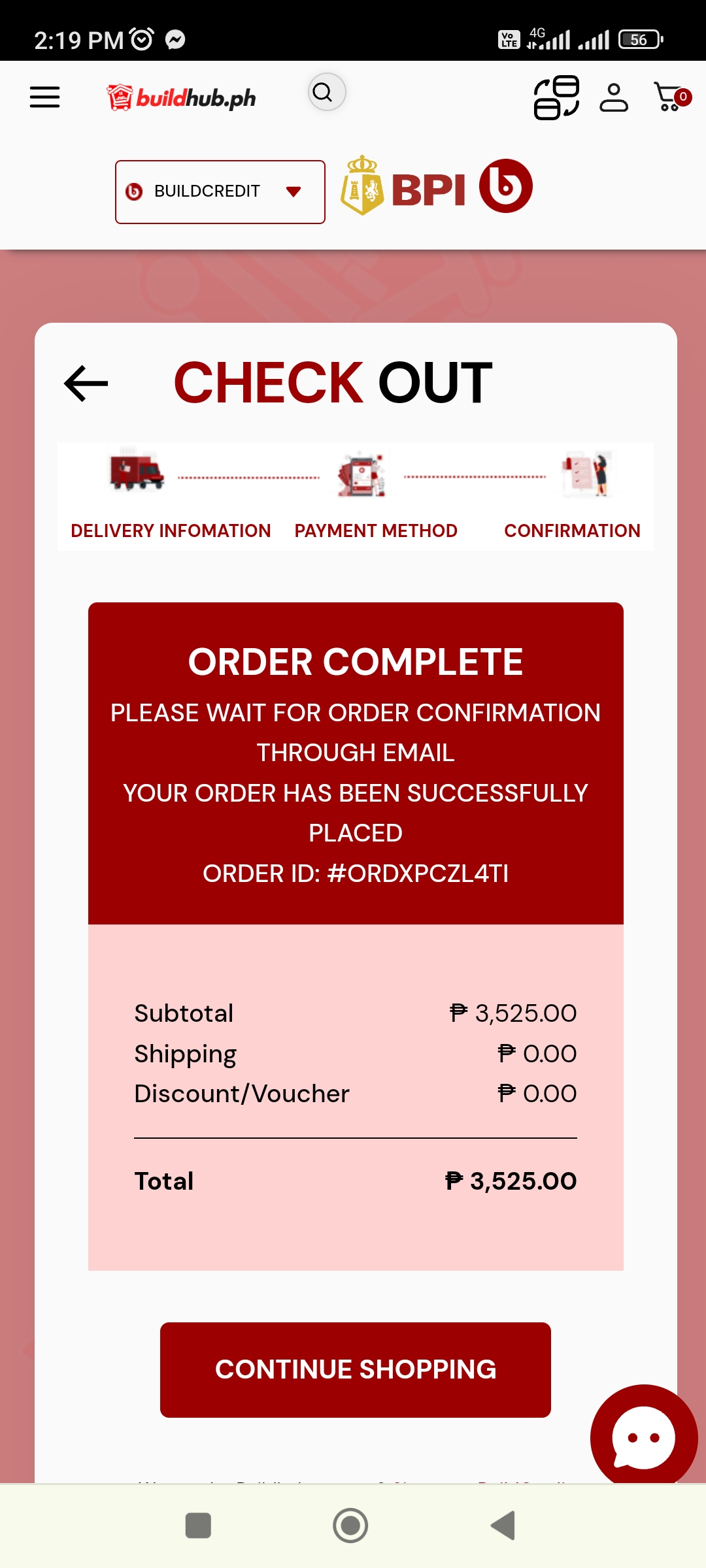Open the user account icon

pyautogui.click(x=613, y=97)
